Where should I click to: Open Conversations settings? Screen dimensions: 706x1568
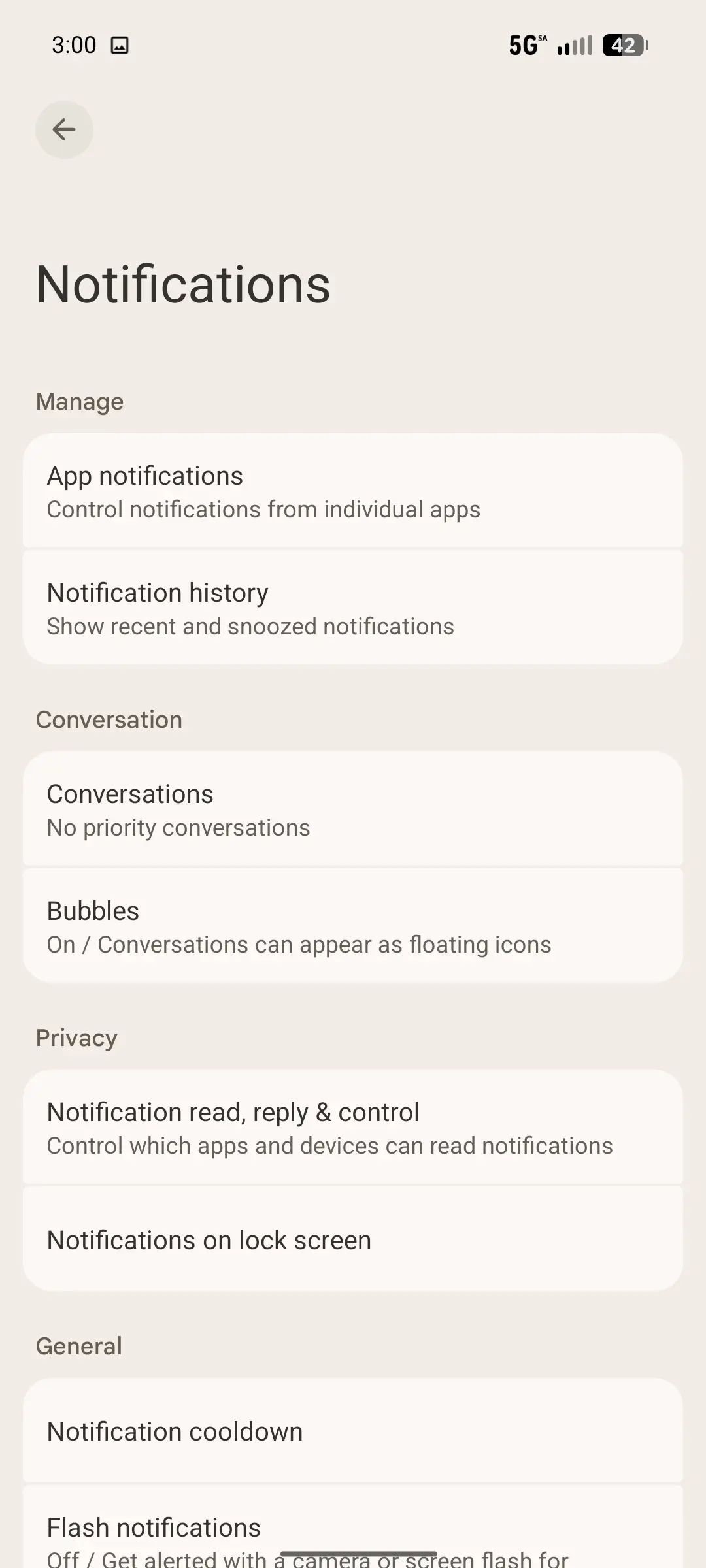(x=353, y=809)
